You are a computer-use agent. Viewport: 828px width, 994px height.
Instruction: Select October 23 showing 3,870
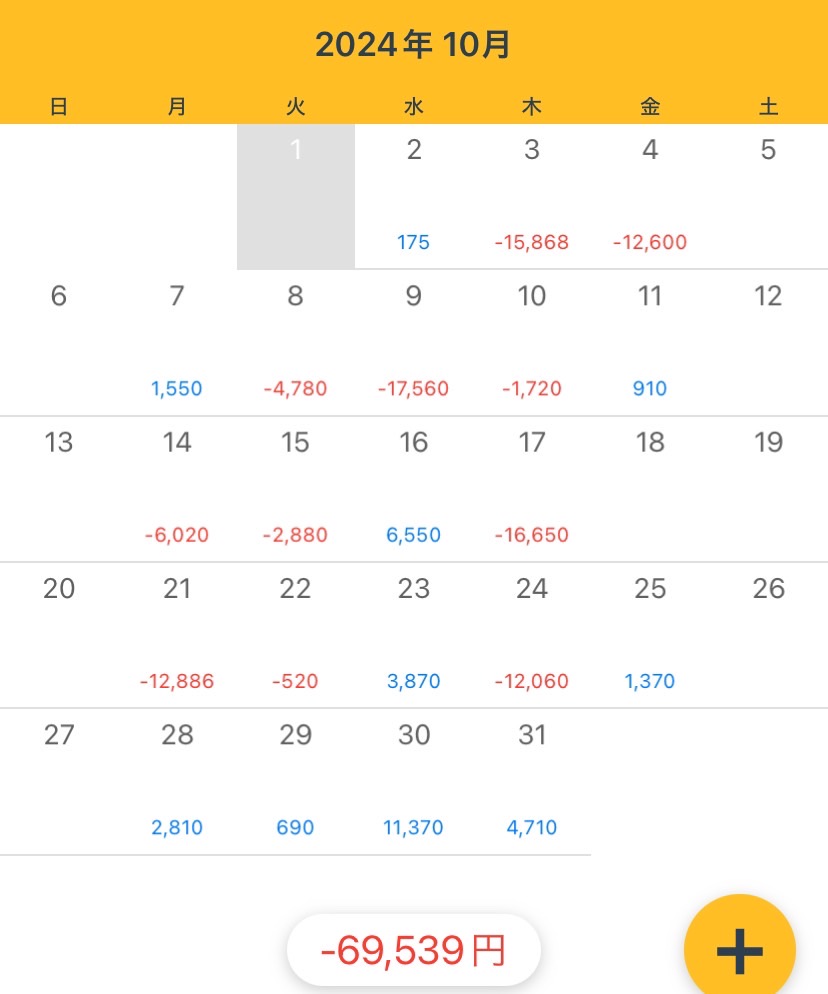coord(413,635)
